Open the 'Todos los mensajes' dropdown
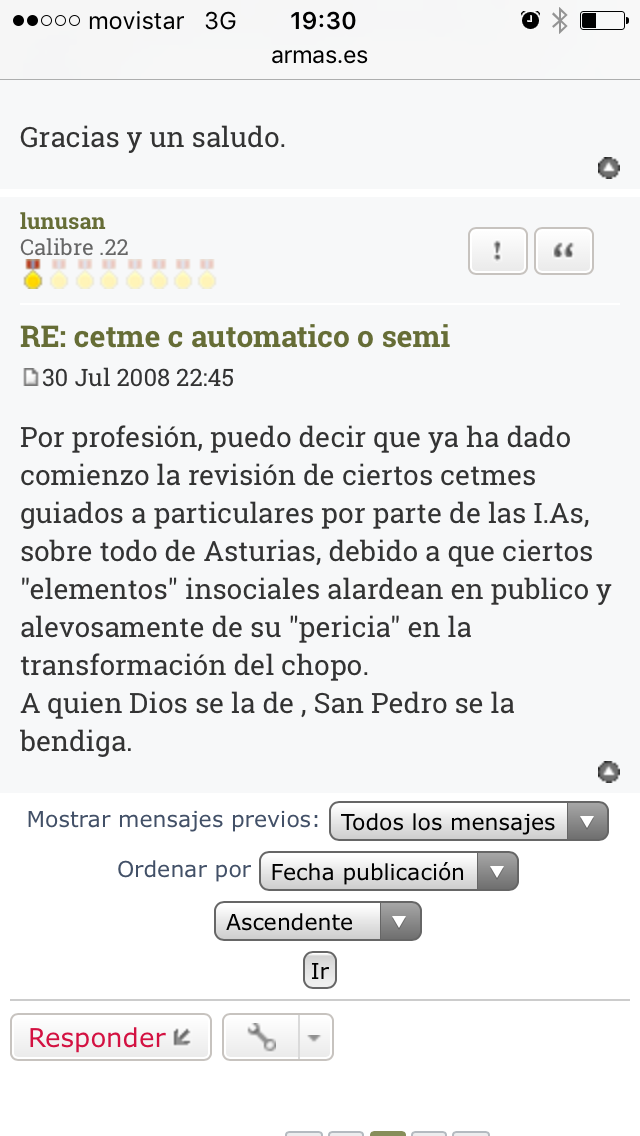The width and height of the screenshot is (640, 1136). click(x=468, y=823)
